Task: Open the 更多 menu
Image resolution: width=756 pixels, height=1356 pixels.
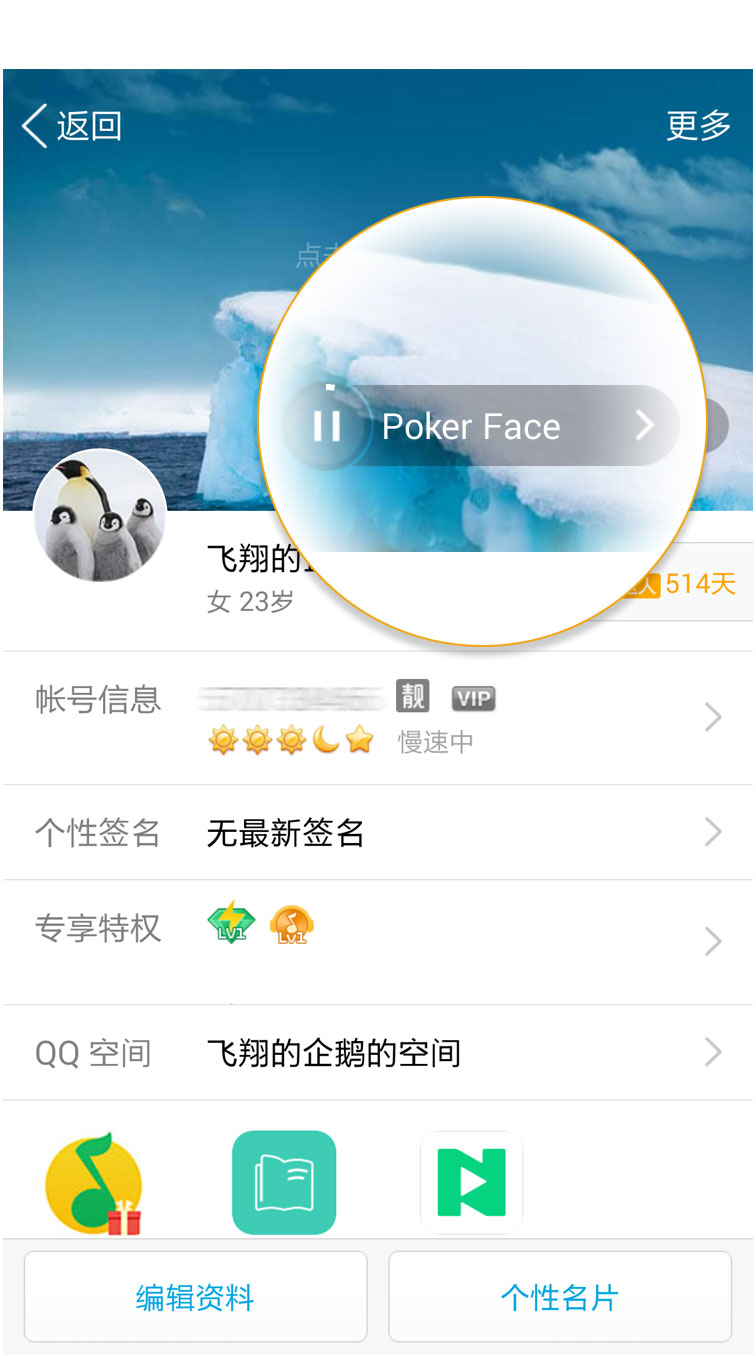Action: [x=699, y=126]
